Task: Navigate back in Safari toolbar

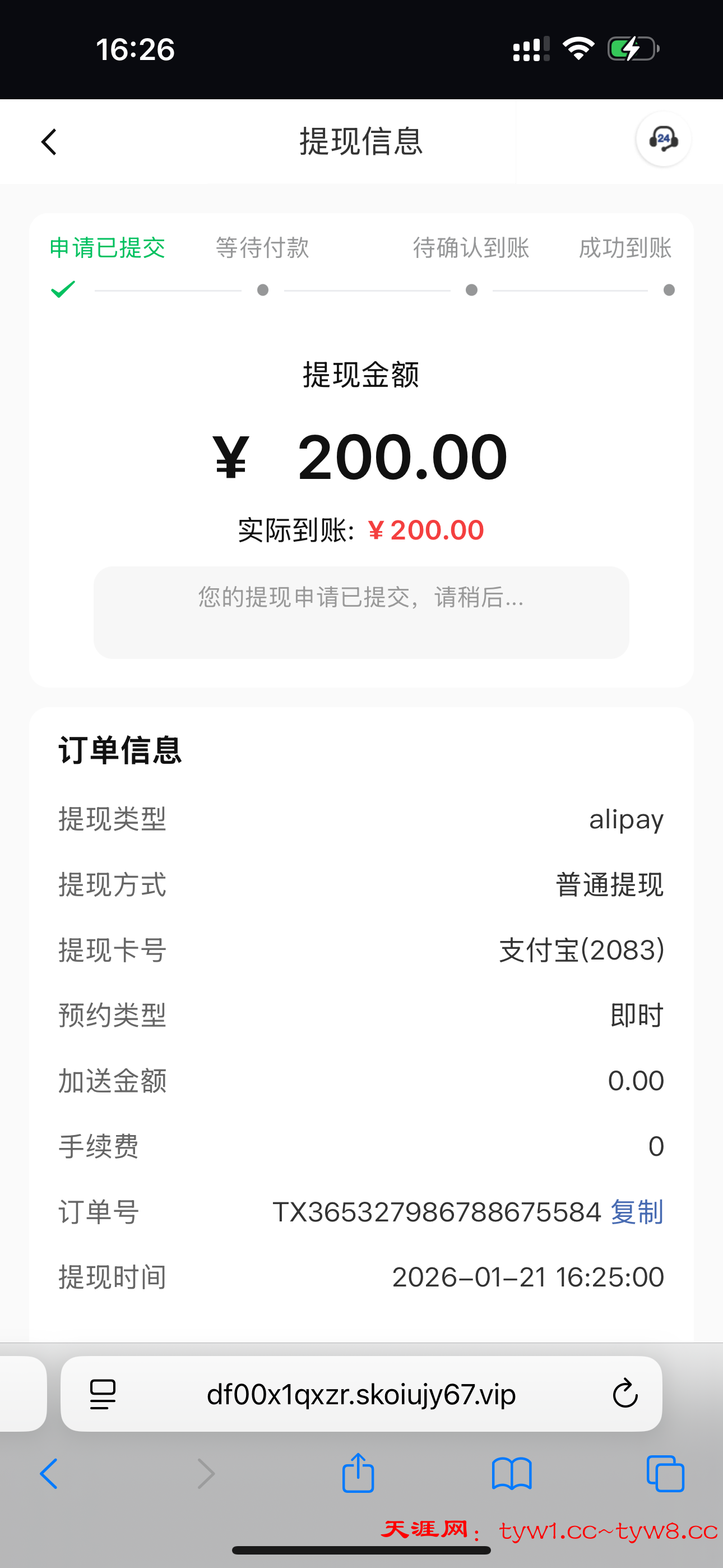Action: (x=49, y=1474)
